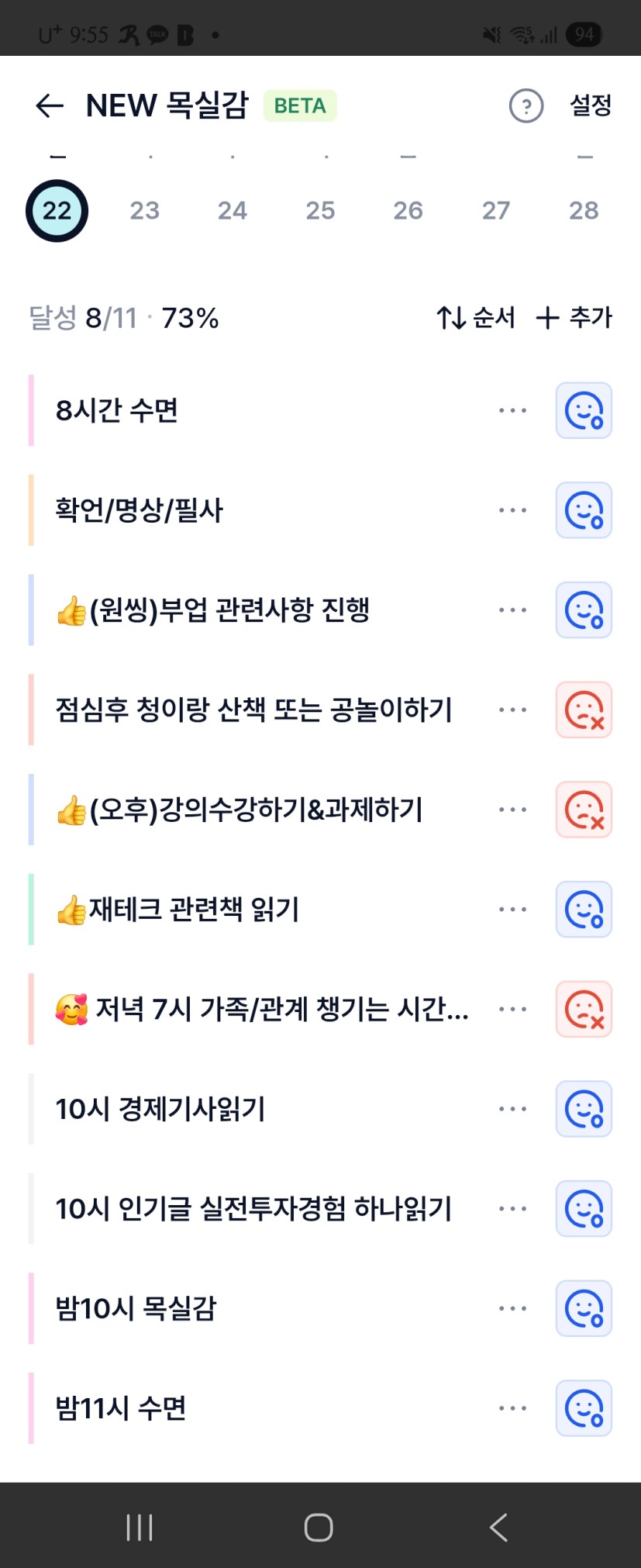Open more options for 확언/명상/필사
Viewport: 641px width, 1568px height.
tap(512, 510)
